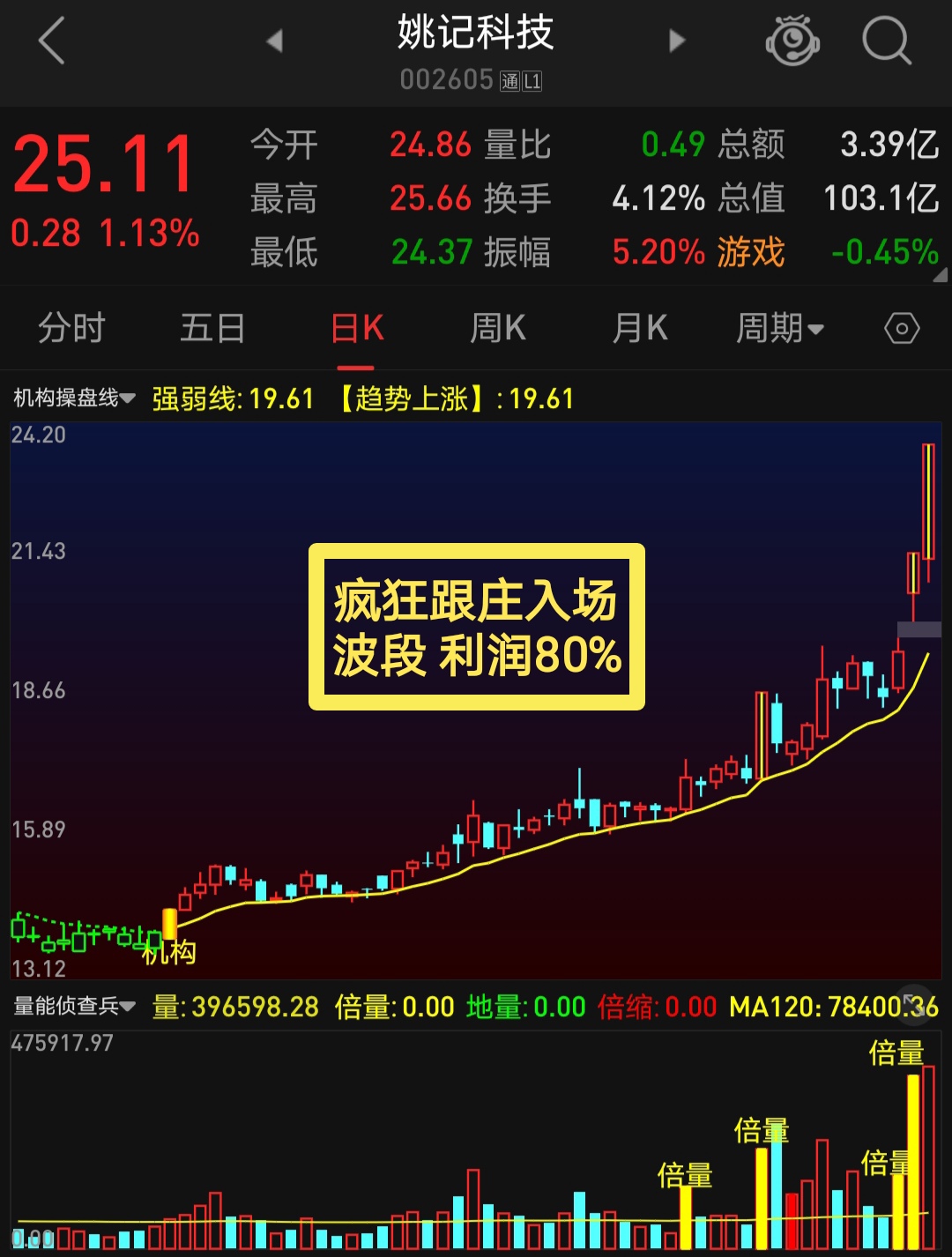This screenshot has height=1257, width=952.
Task: Switch to the previous stock
Action: 275,41
